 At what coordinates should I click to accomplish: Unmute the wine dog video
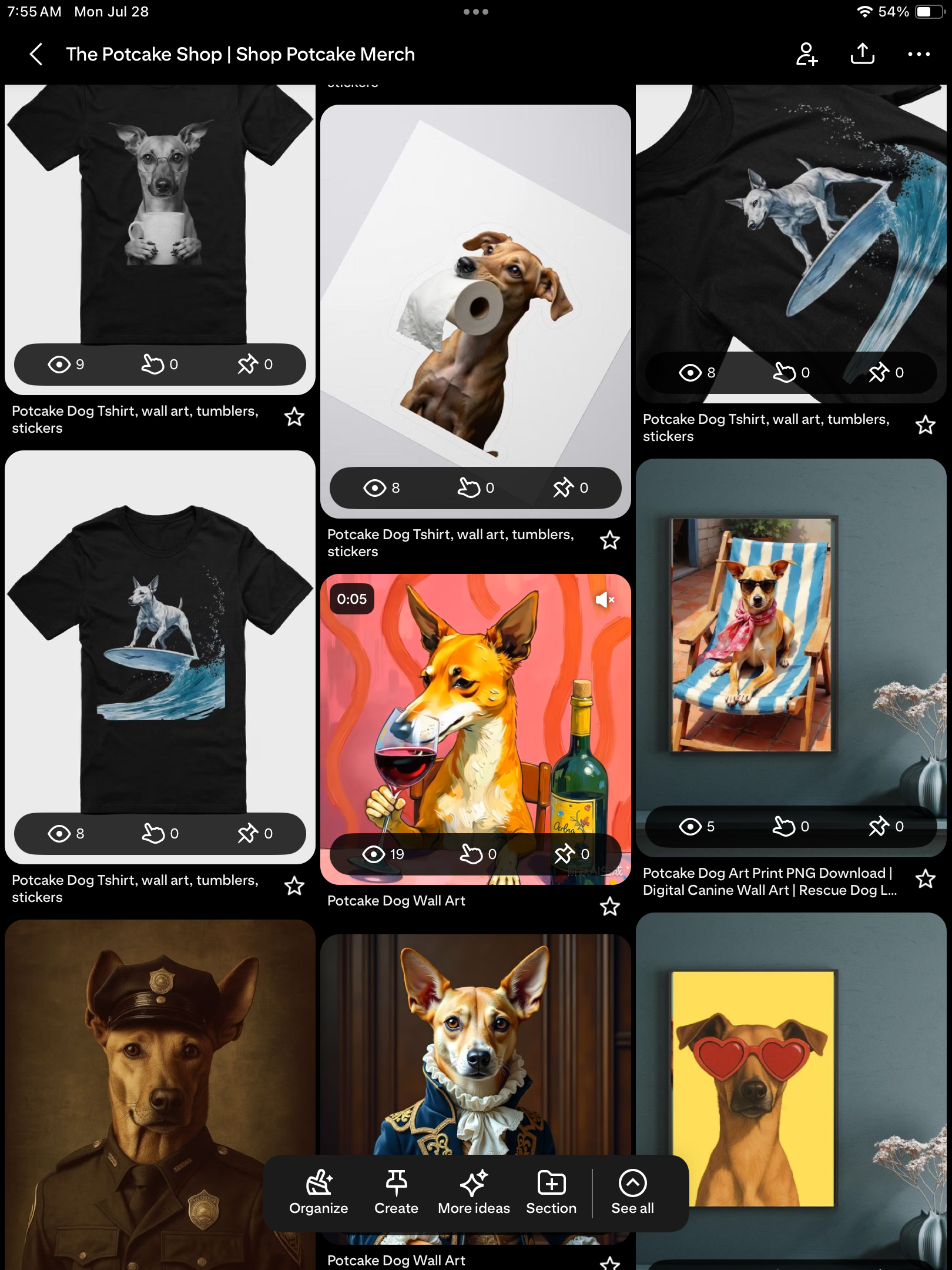pos(605,600)
